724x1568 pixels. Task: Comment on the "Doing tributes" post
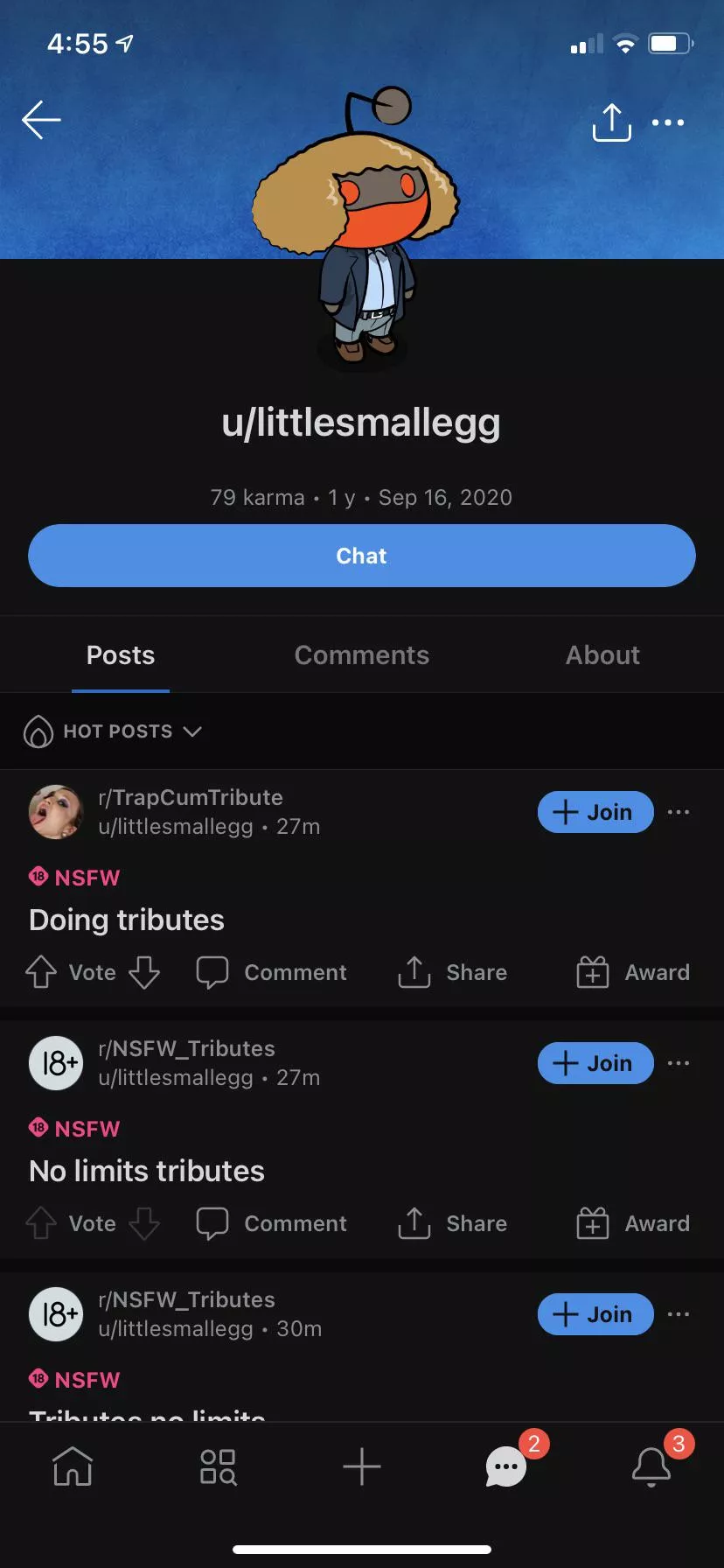click(272, 972)
